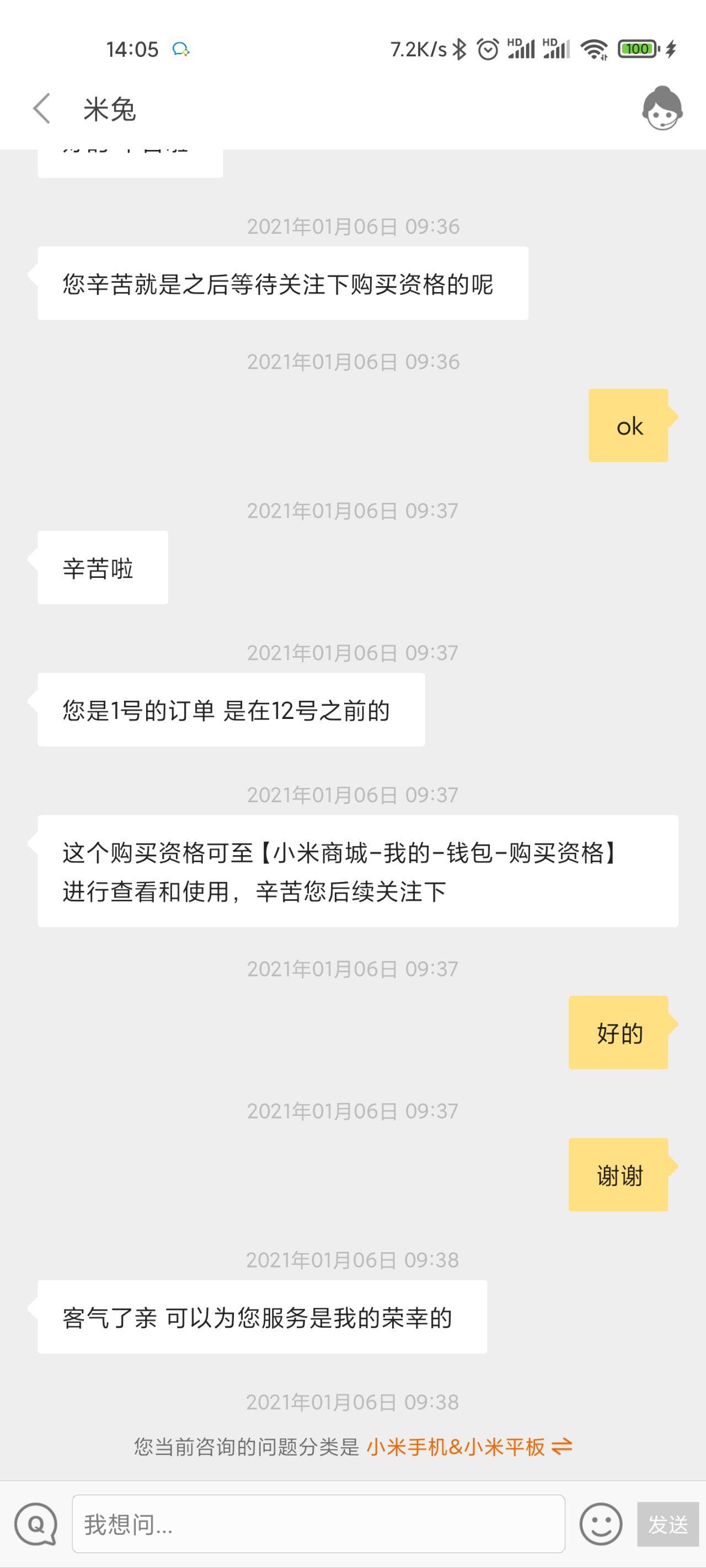Open the quick questions Q icon

pos(36,1524)
